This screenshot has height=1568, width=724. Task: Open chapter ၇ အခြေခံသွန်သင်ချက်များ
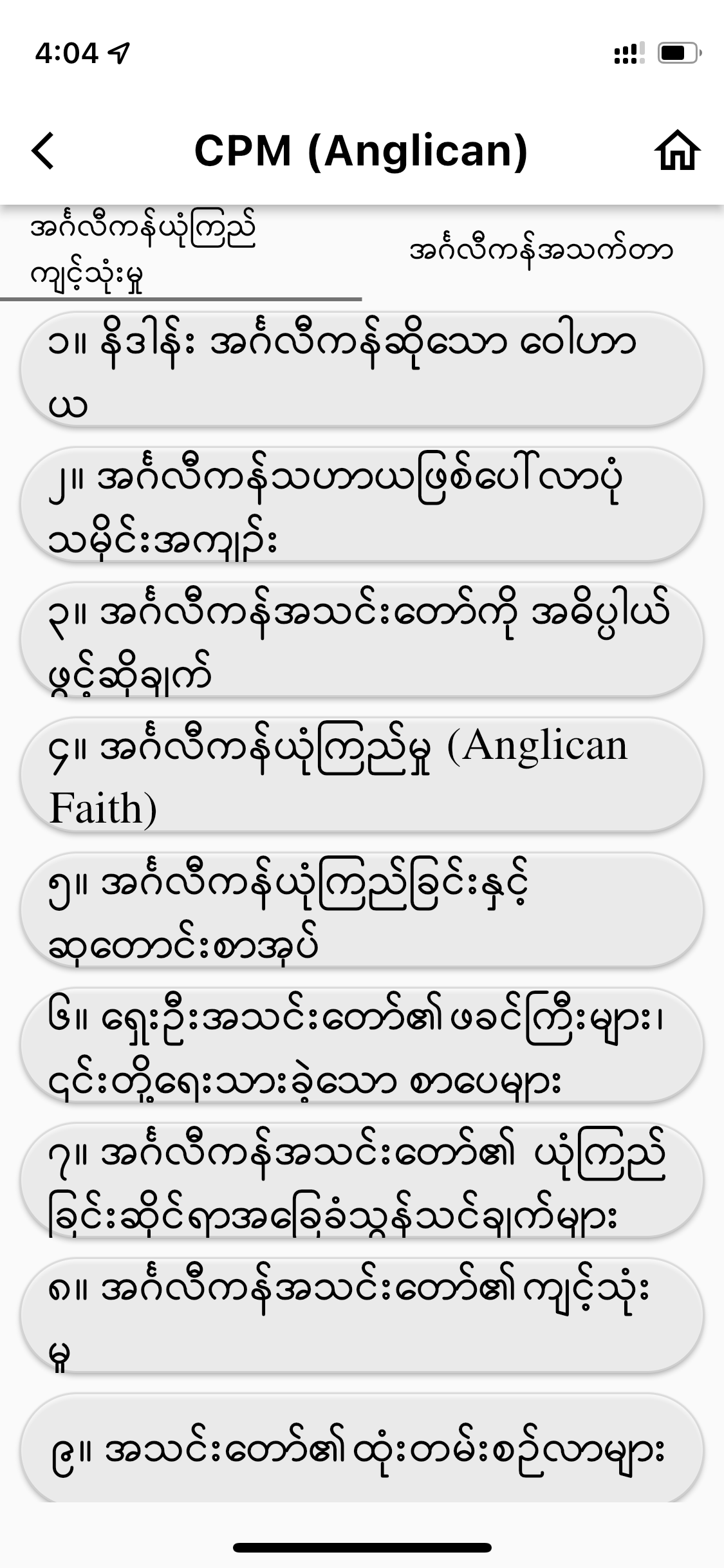(362, 1181)
